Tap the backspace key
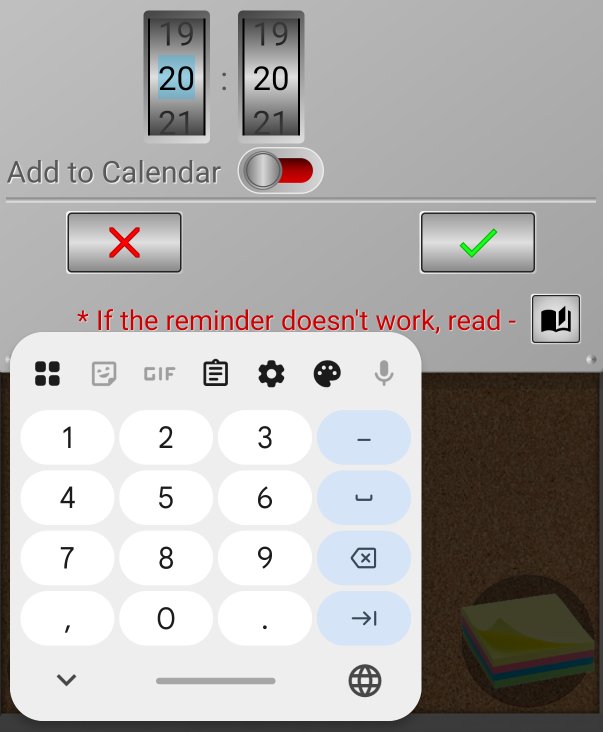The width and height of the screenshot is (603, 732). 364,558
